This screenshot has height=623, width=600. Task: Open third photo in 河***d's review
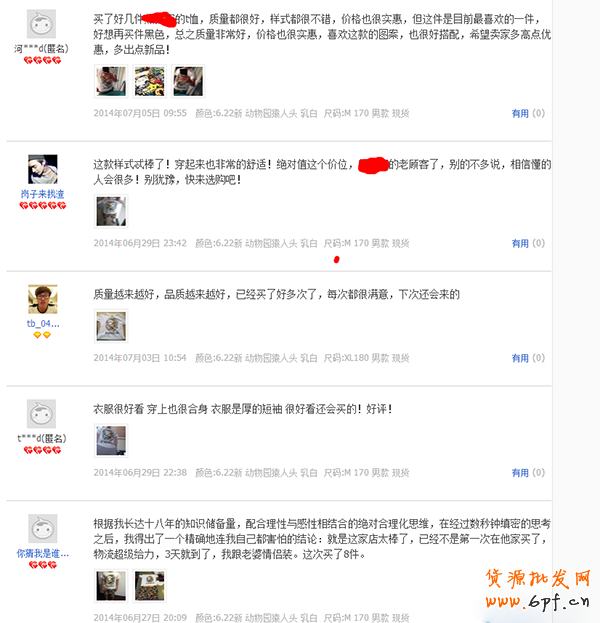pyautogui.click(x=188, y=80)
